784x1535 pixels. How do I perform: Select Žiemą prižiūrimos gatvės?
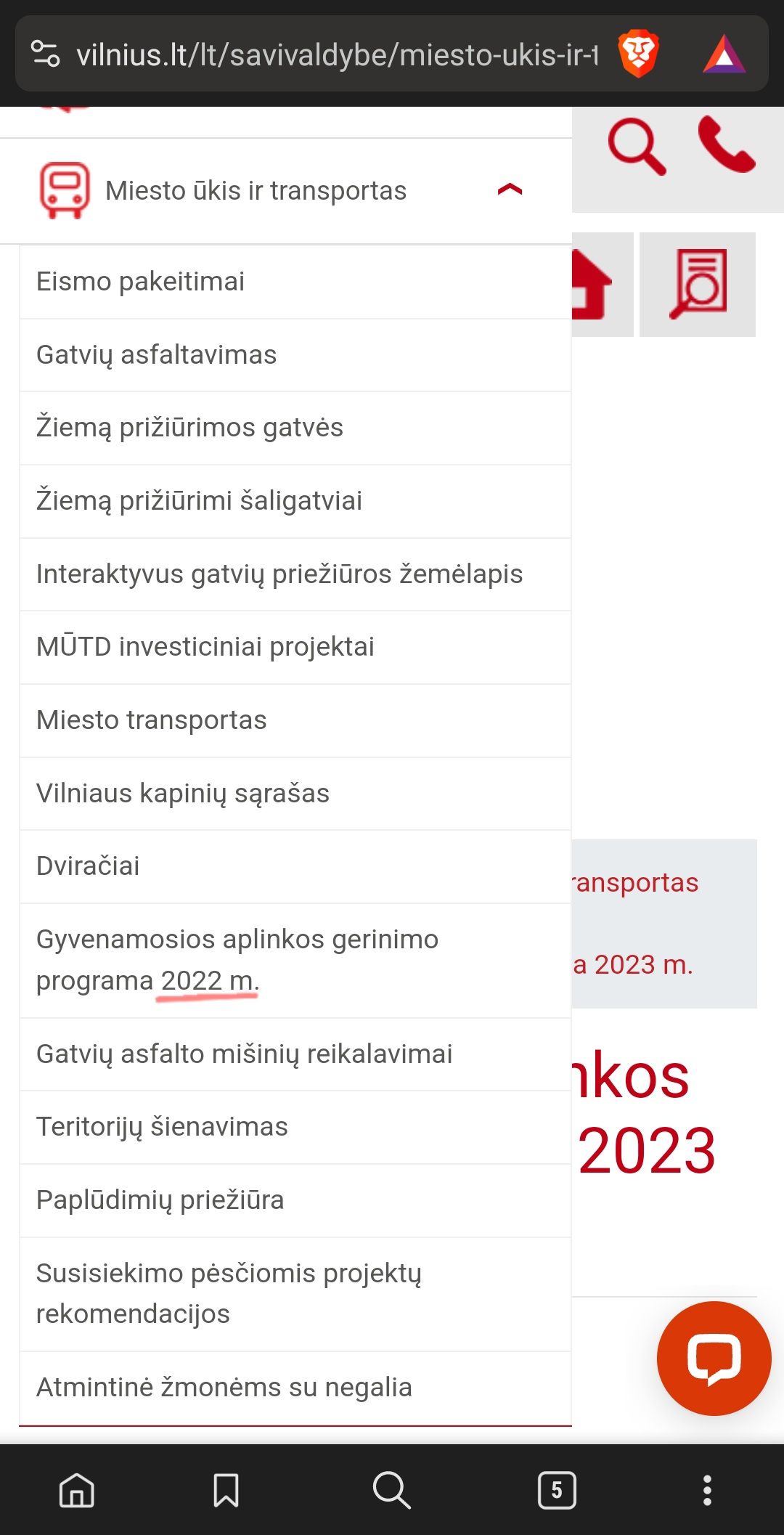pyautogui.click(x=189, y=428)
